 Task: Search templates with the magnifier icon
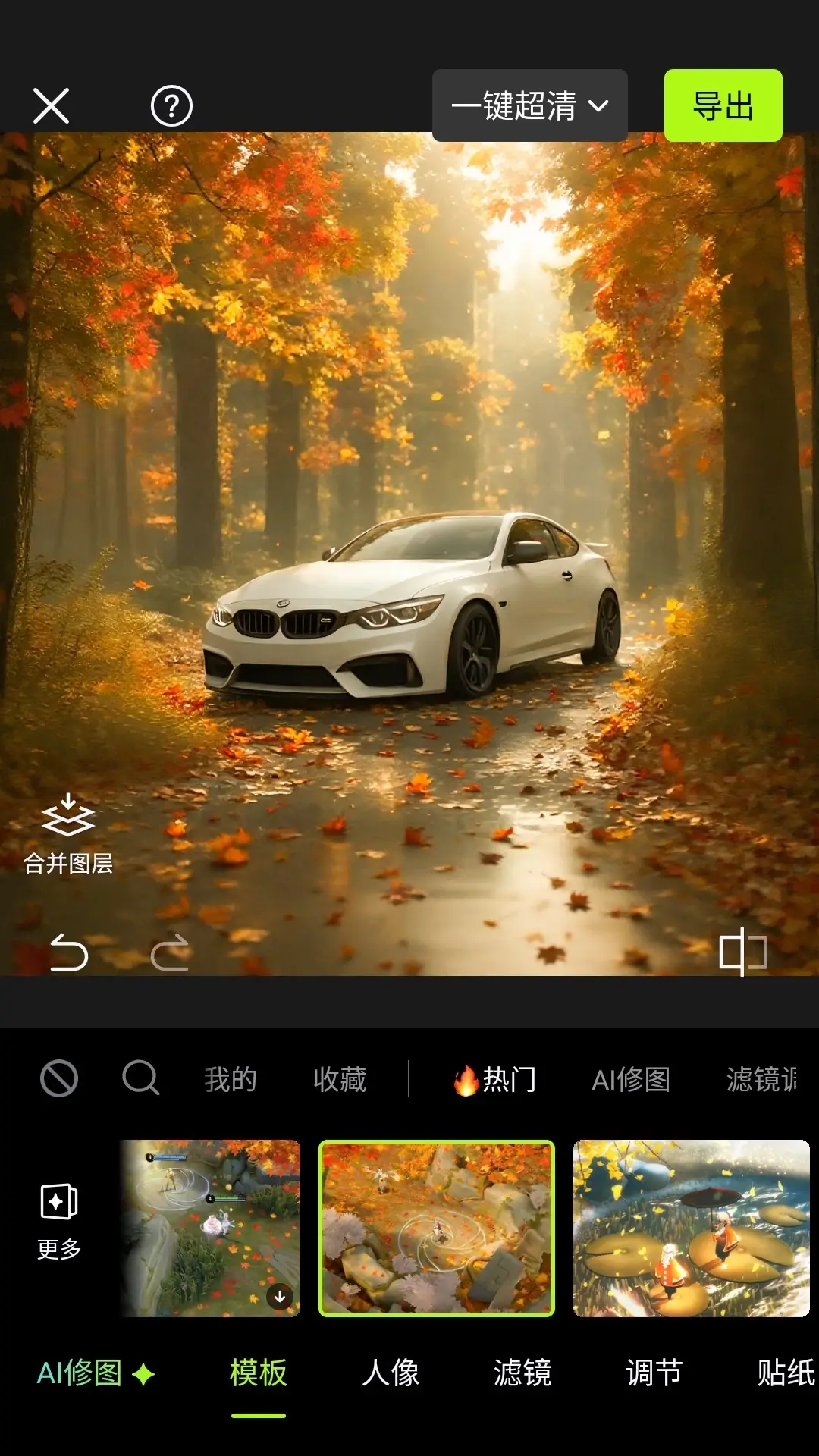coord(140,1078)
